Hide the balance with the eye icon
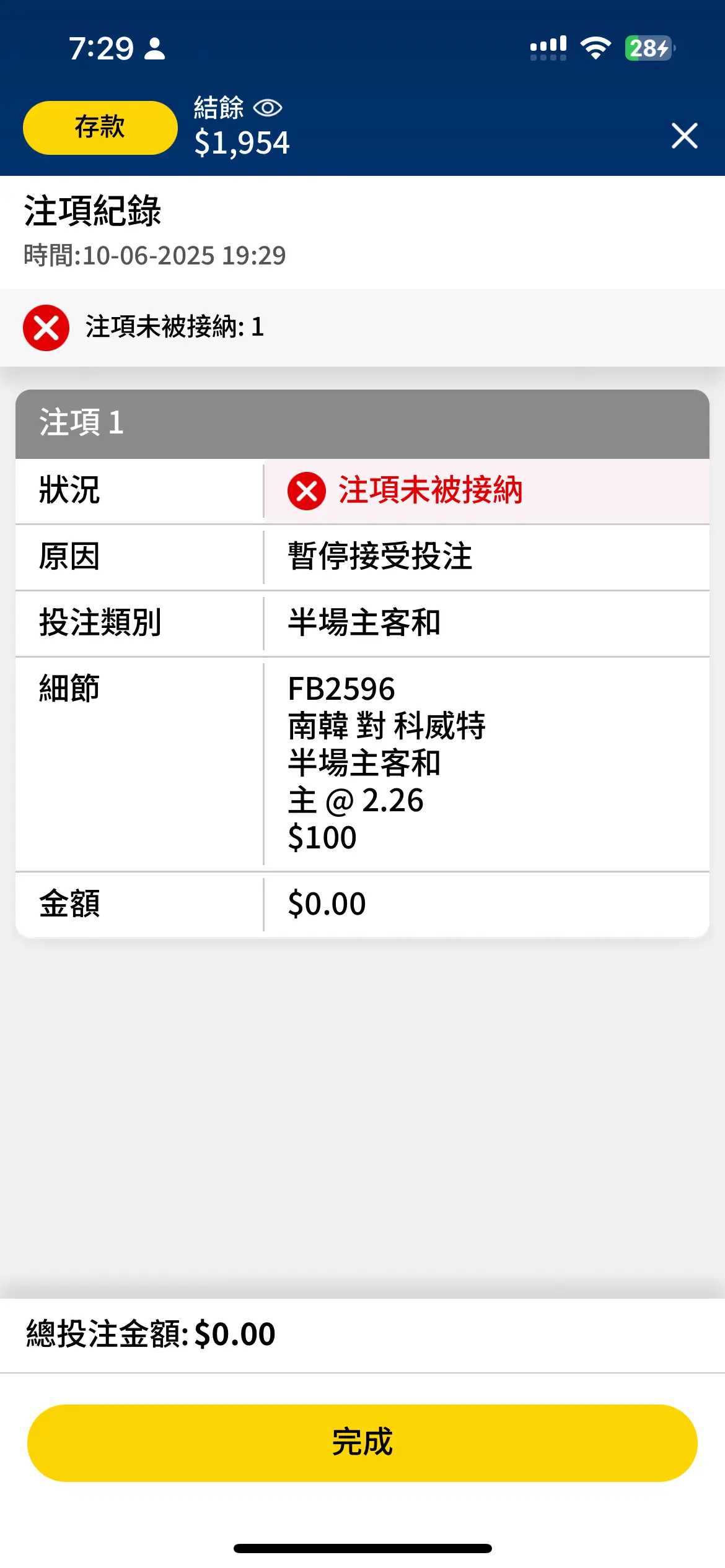The image size is (725, 1568). point(268,108)
